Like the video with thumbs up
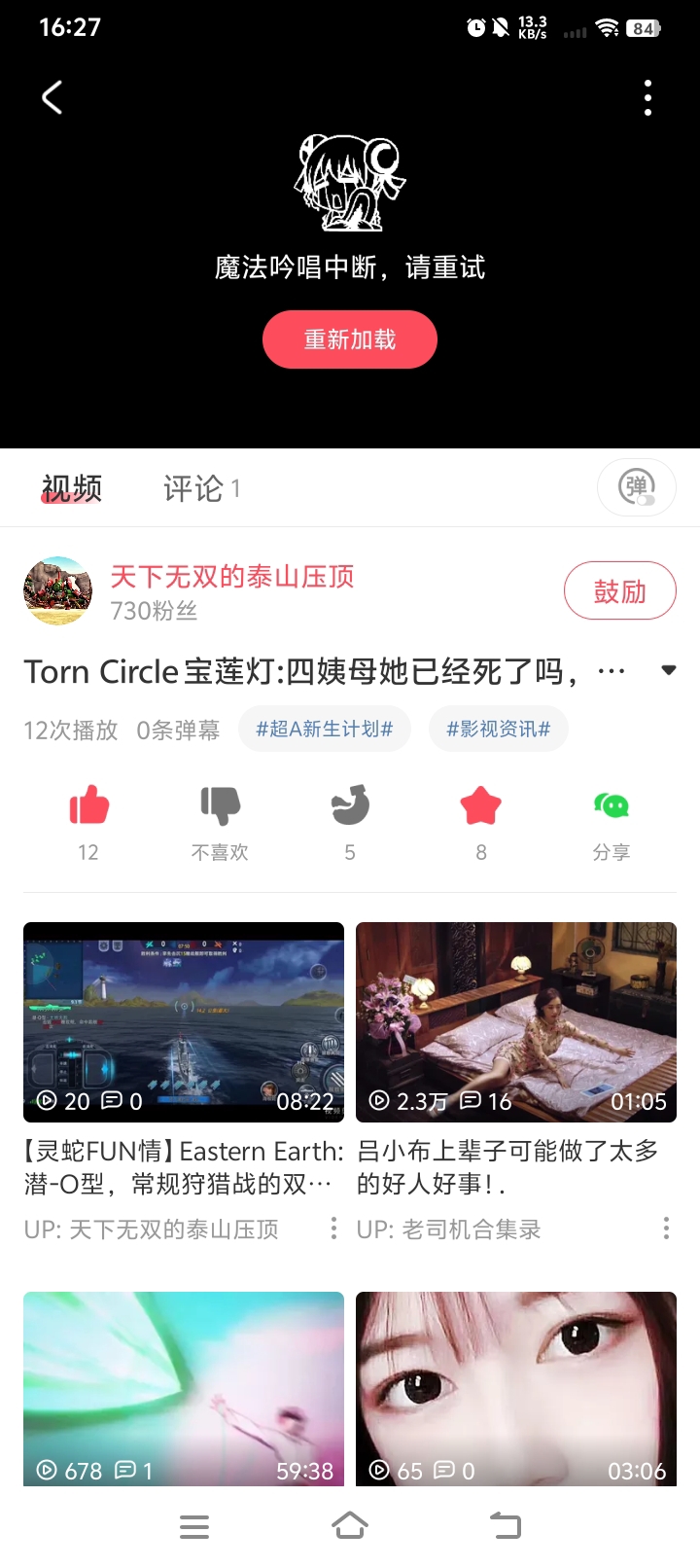This screenshot has width=700, height=1568. click(88, 805)
